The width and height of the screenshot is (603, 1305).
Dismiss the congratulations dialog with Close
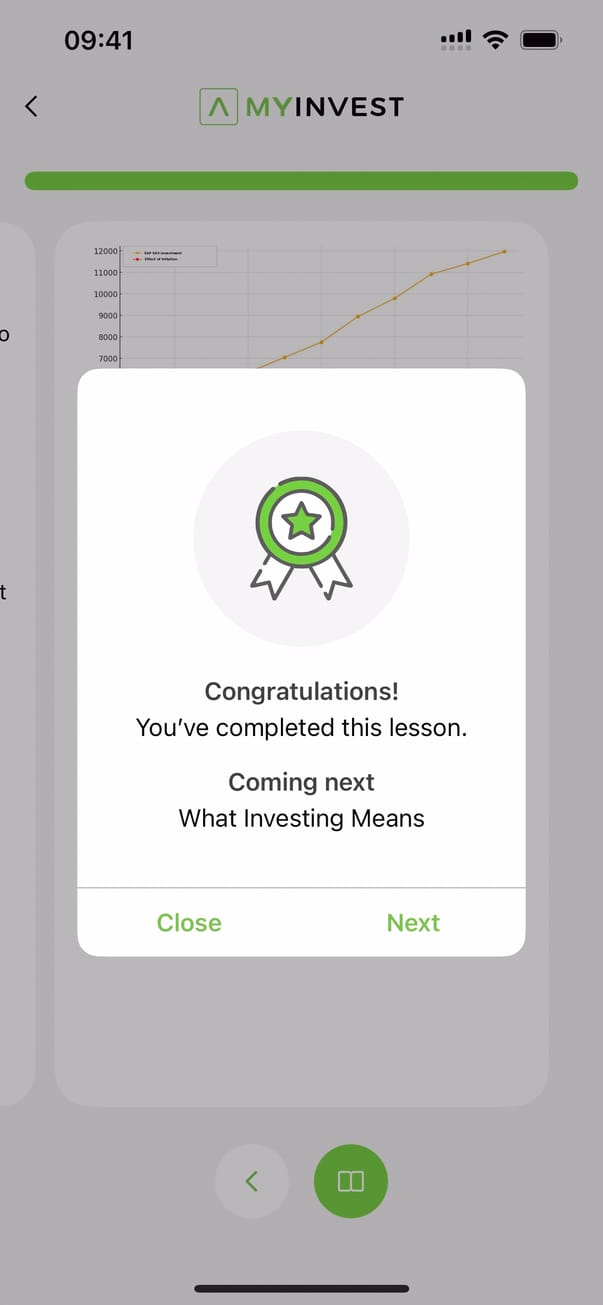pos(189,922)
